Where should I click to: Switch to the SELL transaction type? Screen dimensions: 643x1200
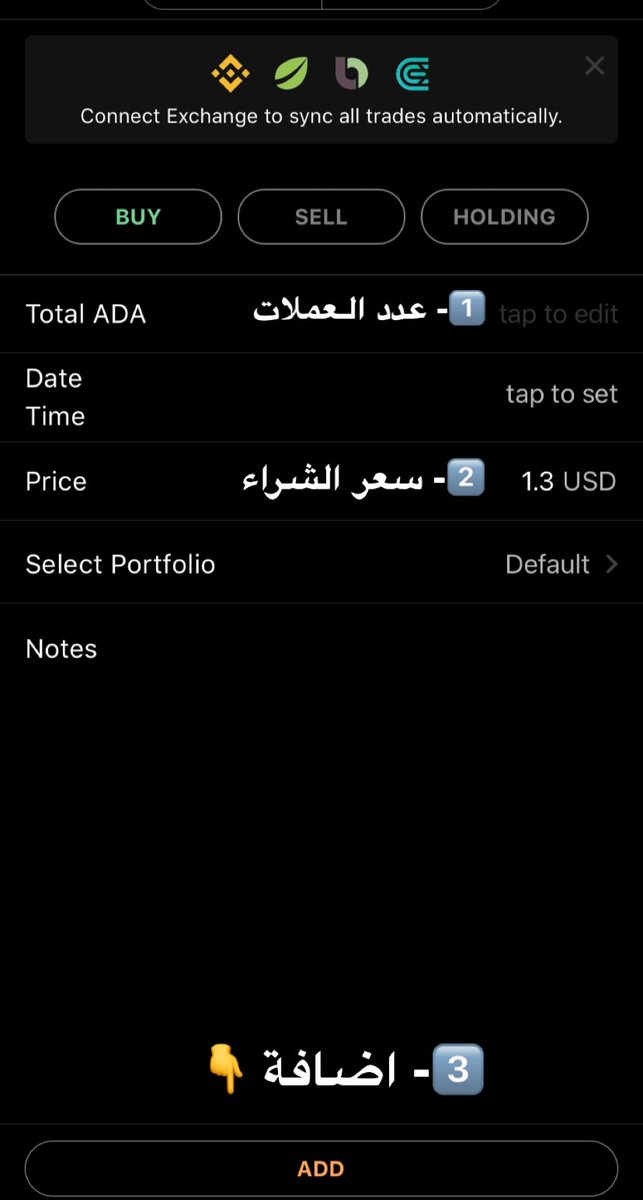(x=321, y=217)
